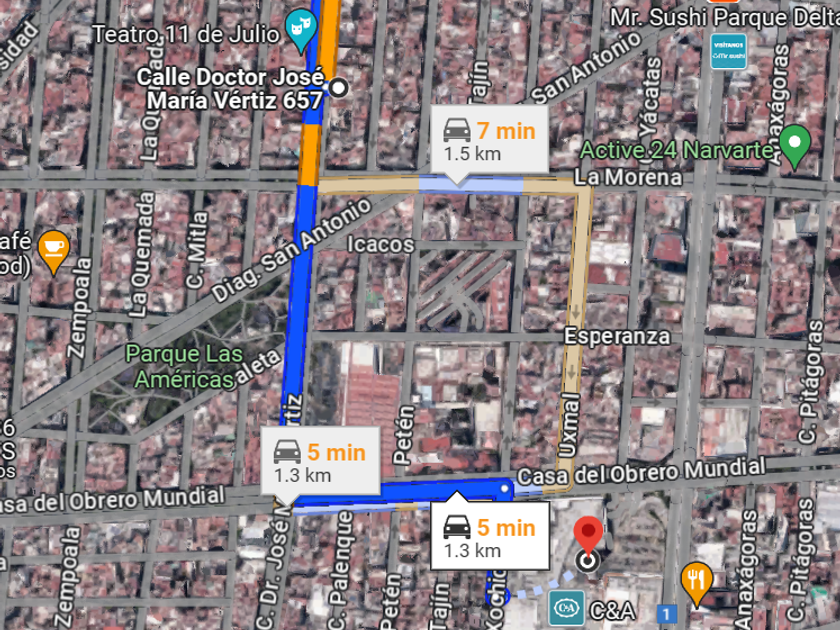Tap the Calle Doctor José María Vértiz 657 origin marker
Image resolution: width=840 pixels, height=630 pixels.
click(x=339, y=88)
